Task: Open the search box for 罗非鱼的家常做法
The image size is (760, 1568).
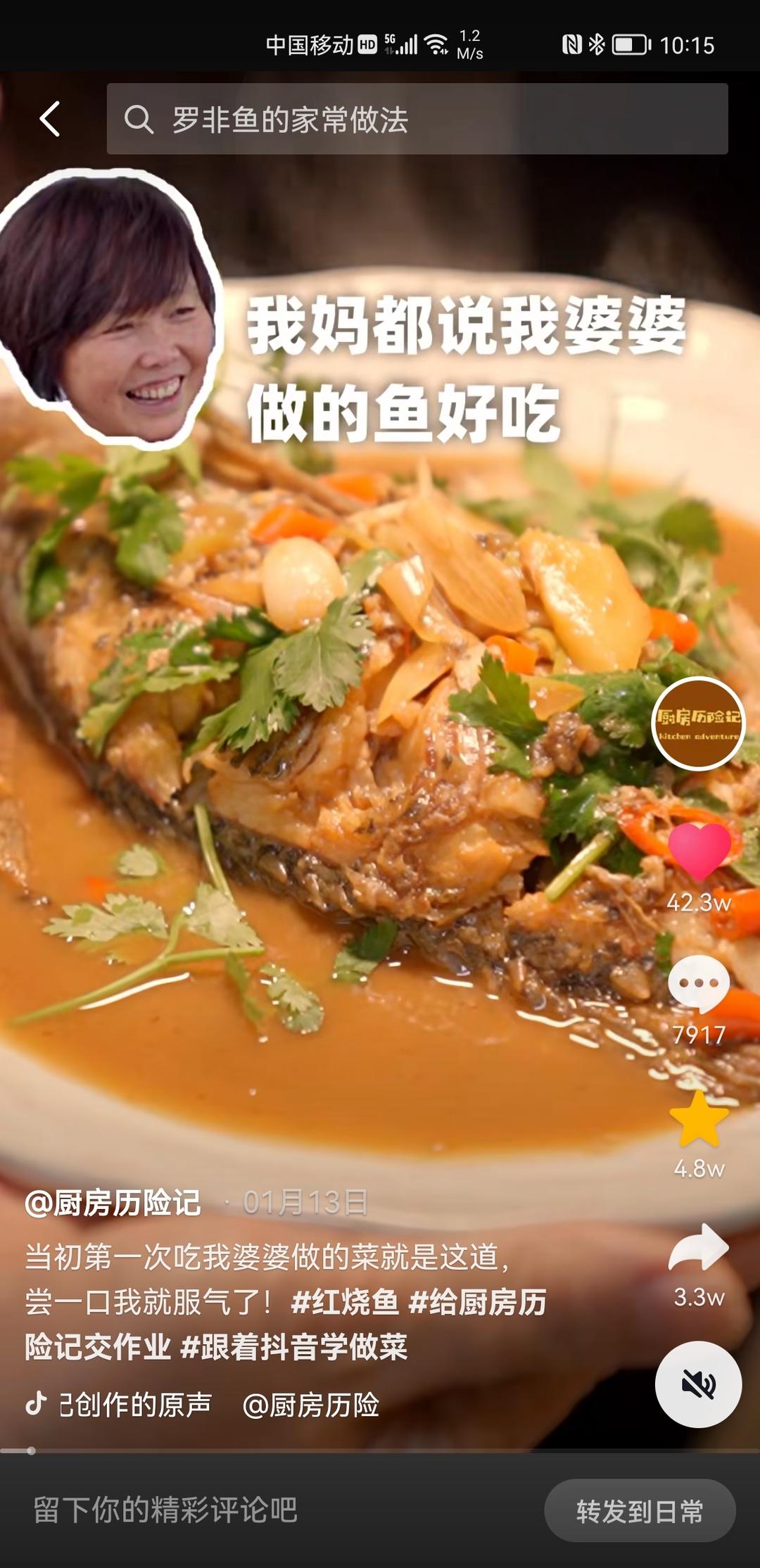Action: point(417,119)
